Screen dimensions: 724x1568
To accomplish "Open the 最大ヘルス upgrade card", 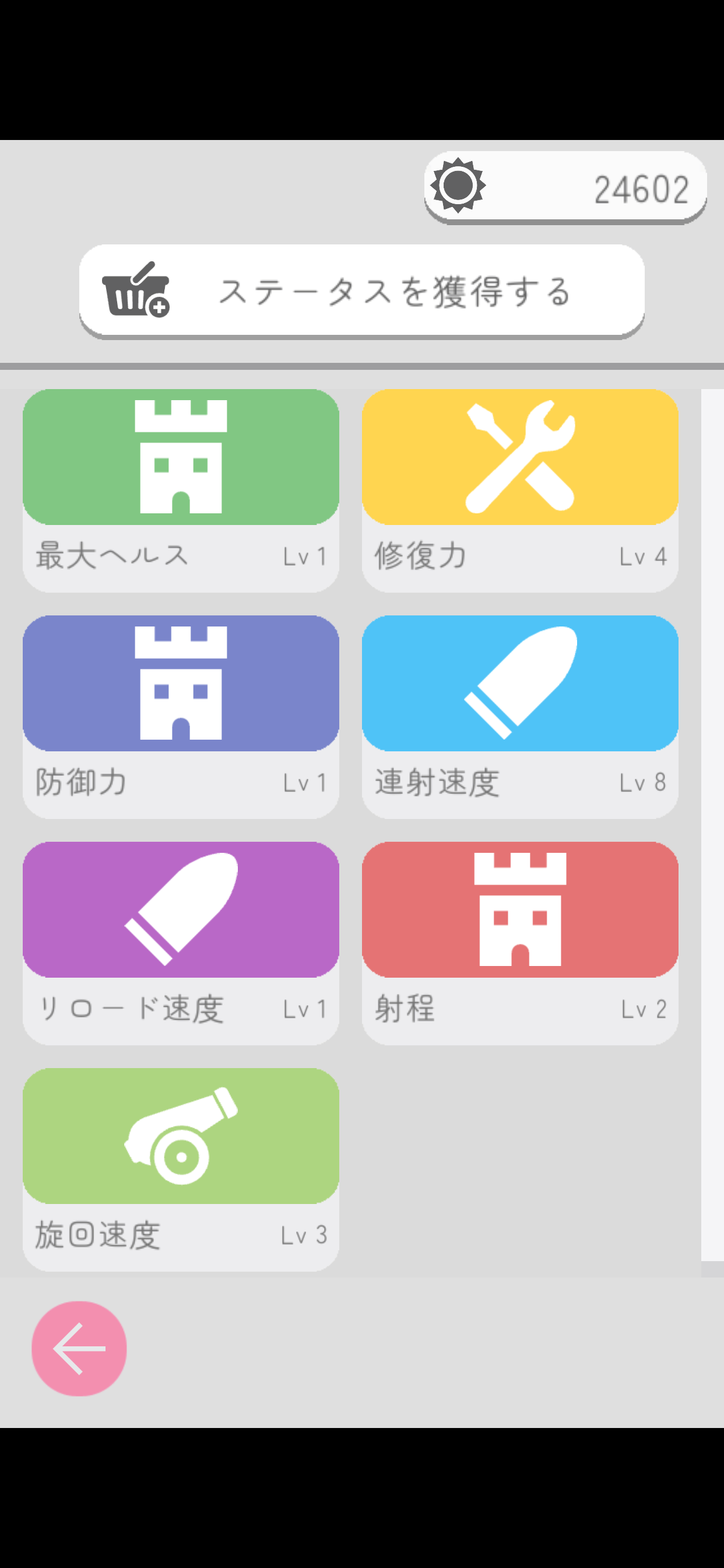I will click(x=181, y=491).
